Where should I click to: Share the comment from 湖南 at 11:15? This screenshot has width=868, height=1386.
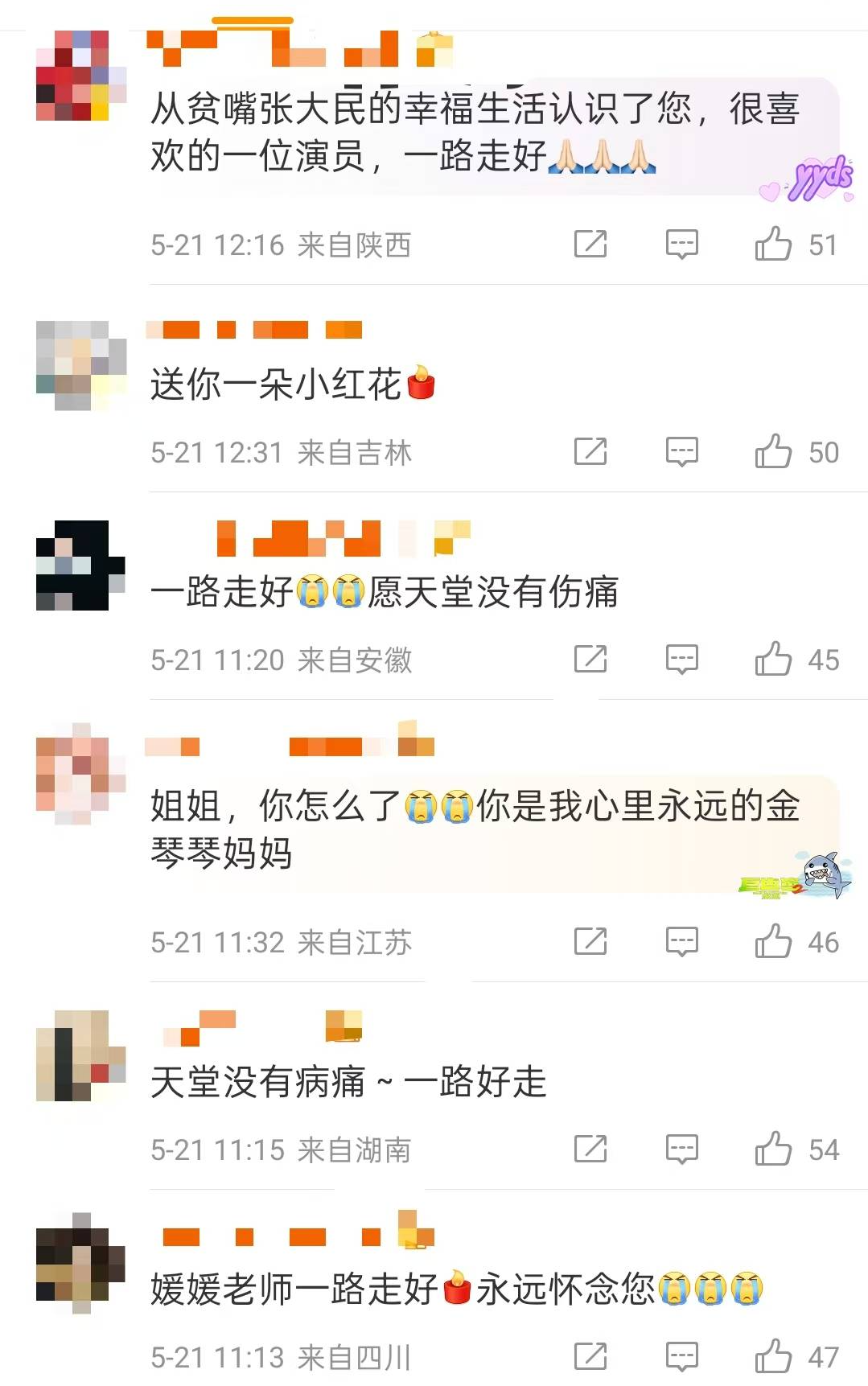pos(590,1150)
